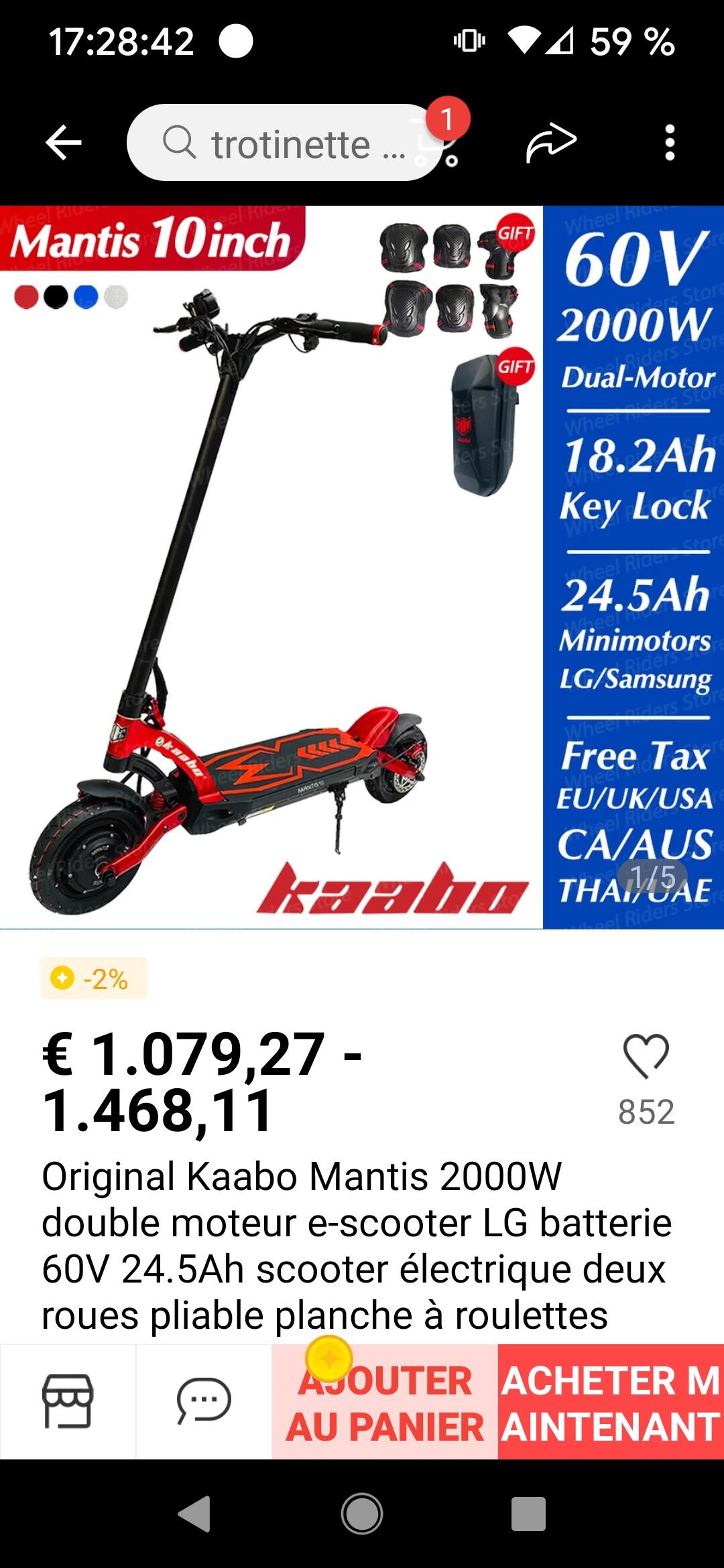The width and height of the screenshot is (724, 1568).
Task: Visit the seller's store
Action: (x=68, y=1400)
